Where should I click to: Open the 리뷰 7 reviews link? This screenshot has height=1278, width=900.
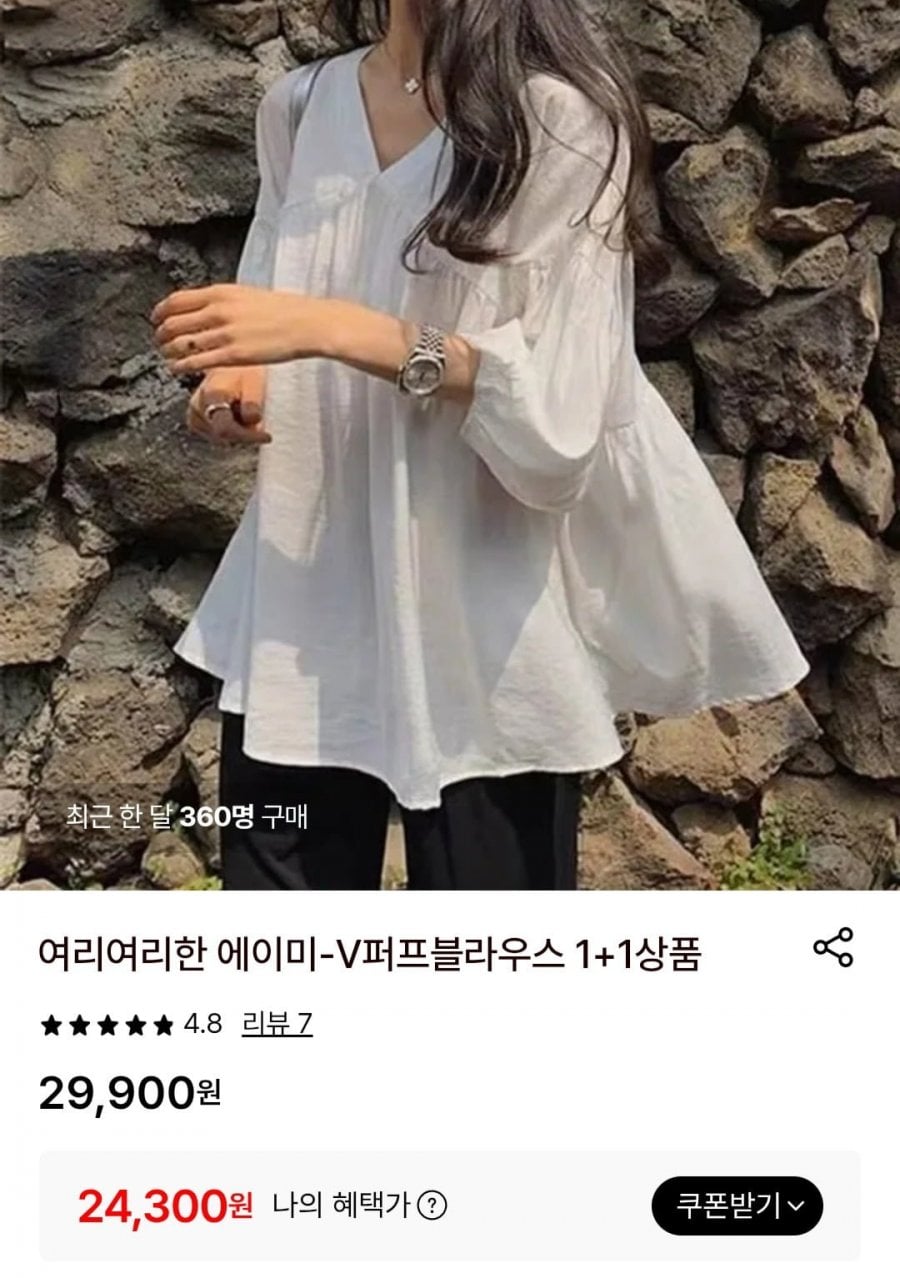277,1024
